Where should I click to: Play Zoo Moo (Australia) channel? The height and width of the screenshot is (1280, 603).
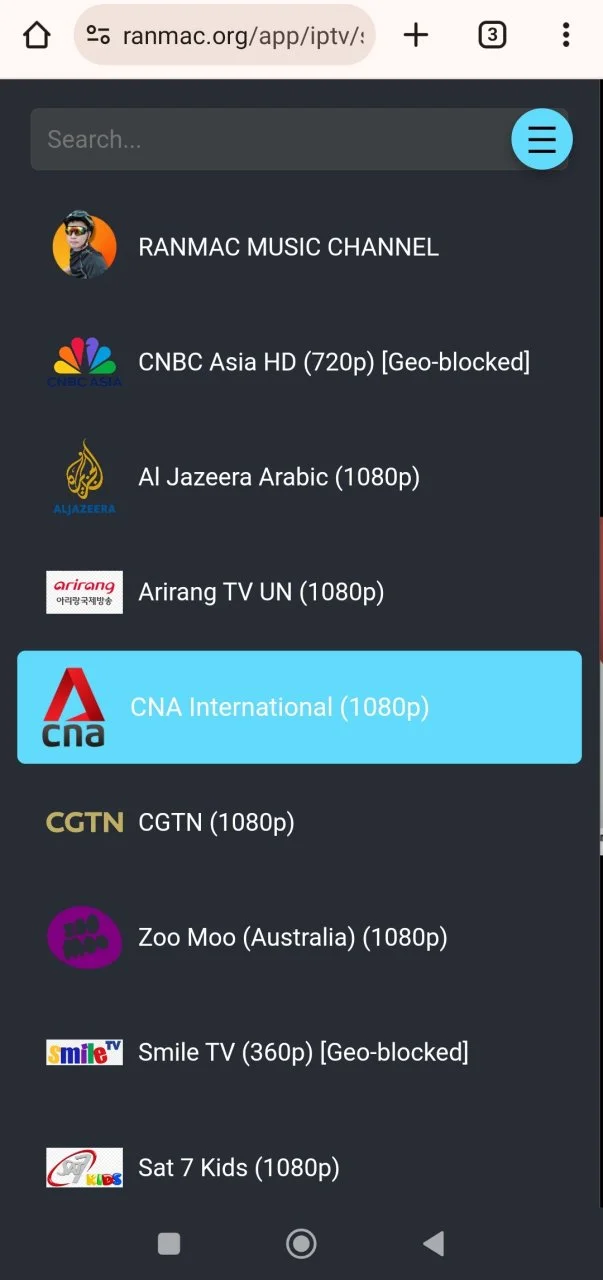tap(299, 937)
